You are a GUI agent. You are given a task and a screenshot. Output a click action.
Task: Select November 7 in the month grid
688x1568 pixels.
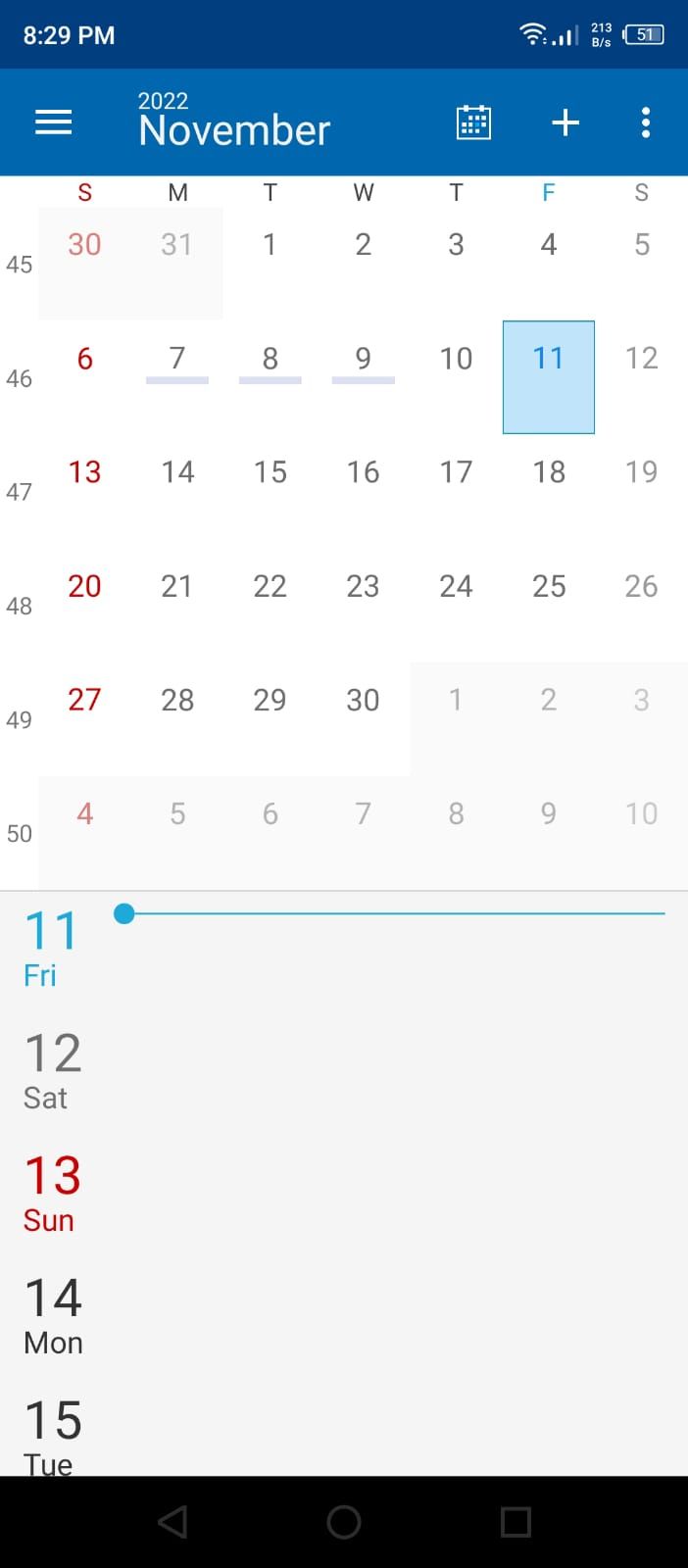tap(177, 377)
